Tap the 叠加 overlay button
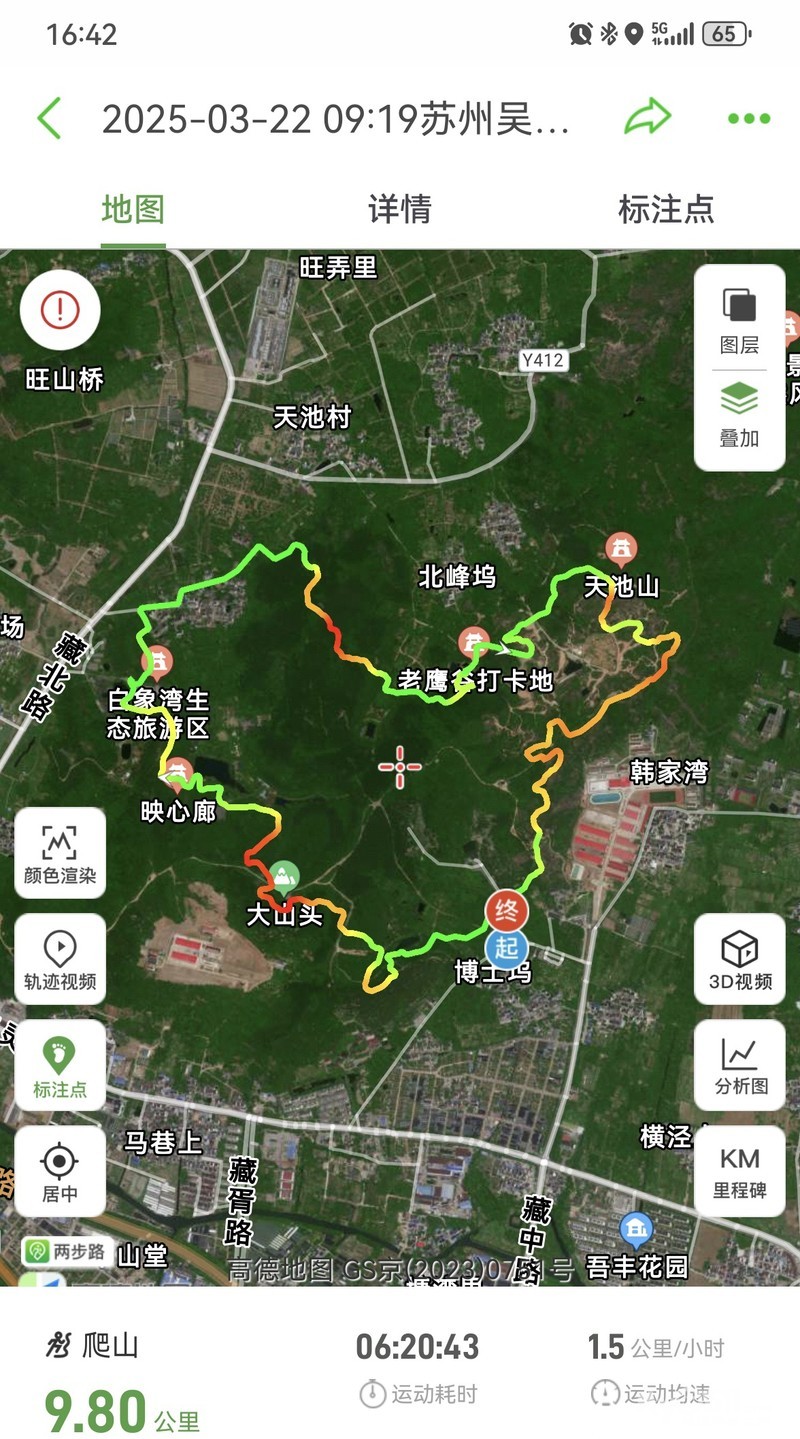The height and width of the screenshot is (1439, 800). tap(739, 414)
